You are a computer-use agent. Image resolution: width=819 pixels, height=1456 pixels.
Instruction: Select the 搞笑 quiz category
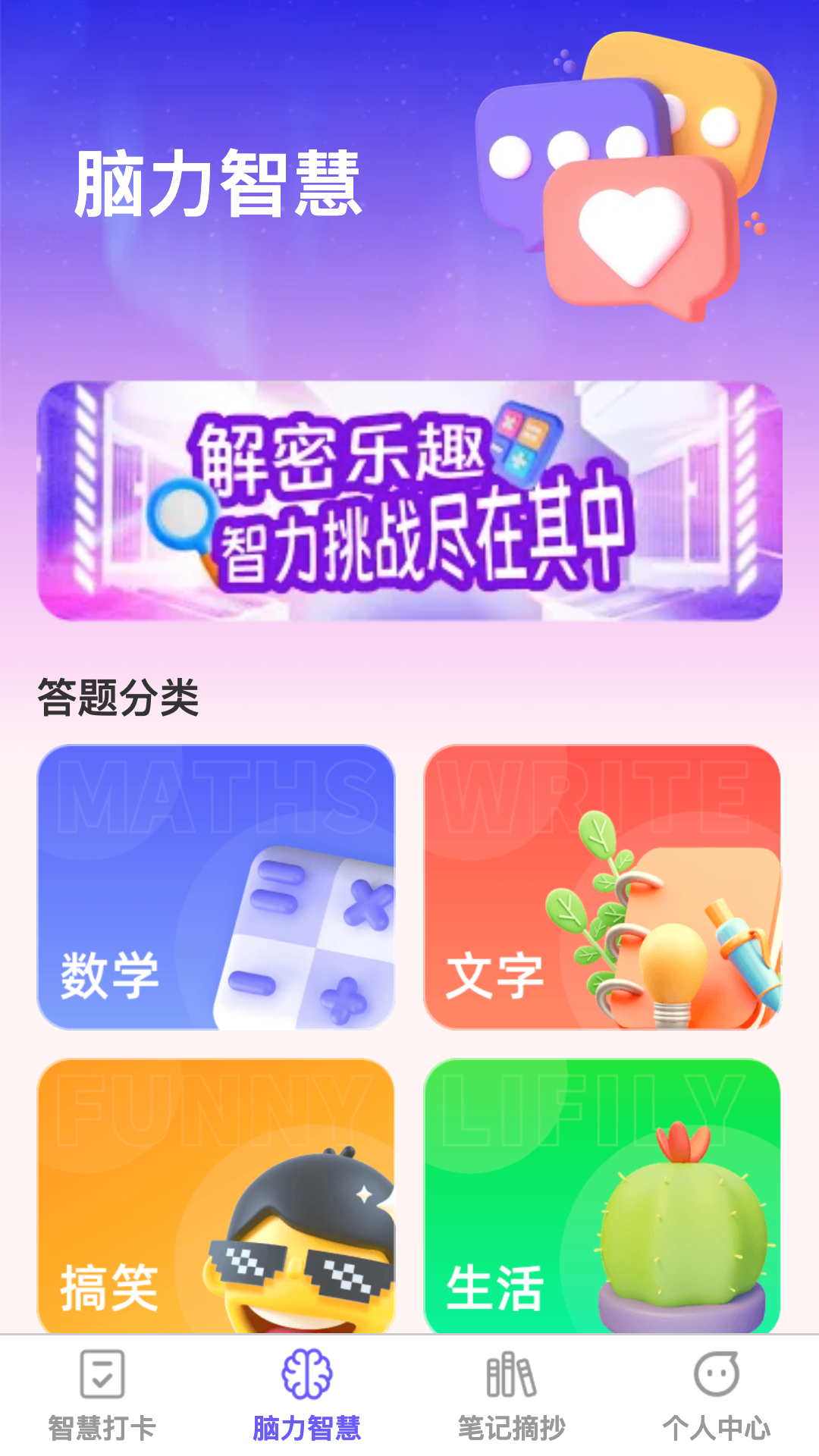coord(216,1197)
